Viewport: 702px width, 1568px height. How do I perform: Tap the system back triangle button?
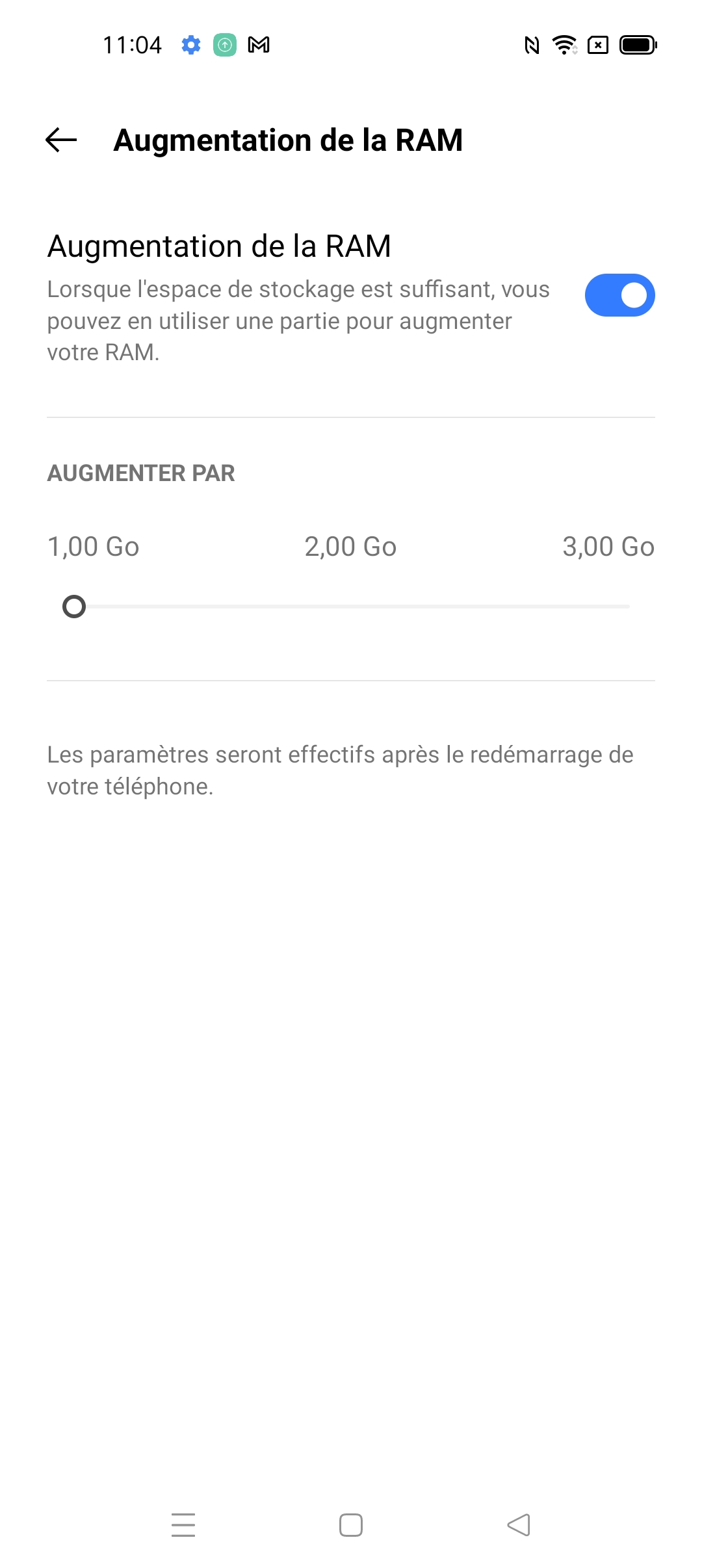click(519, 1525)
